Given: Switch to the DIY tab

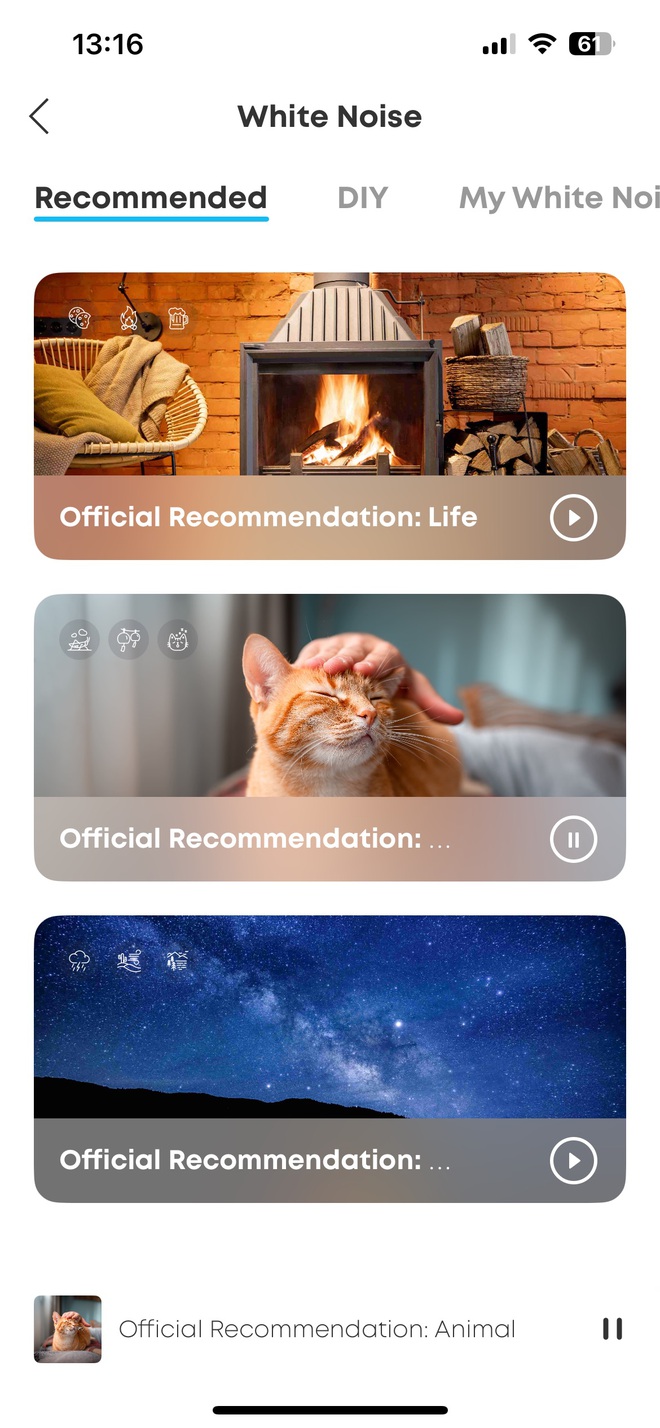Looking at the screenshot, I should [x=362, y=198].
